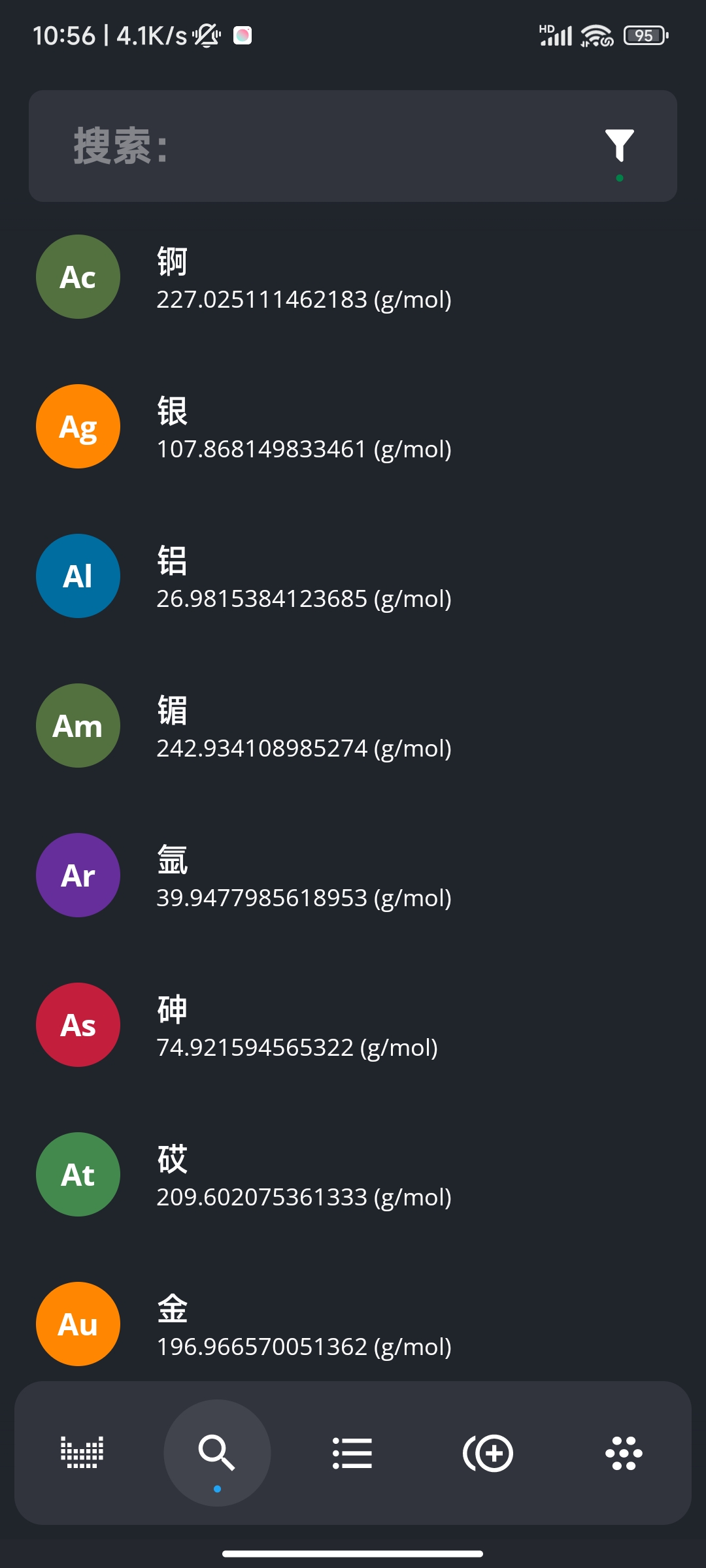Open the dots cluster tab
Screen dimensions: 706x1568
coord(624,1453)
